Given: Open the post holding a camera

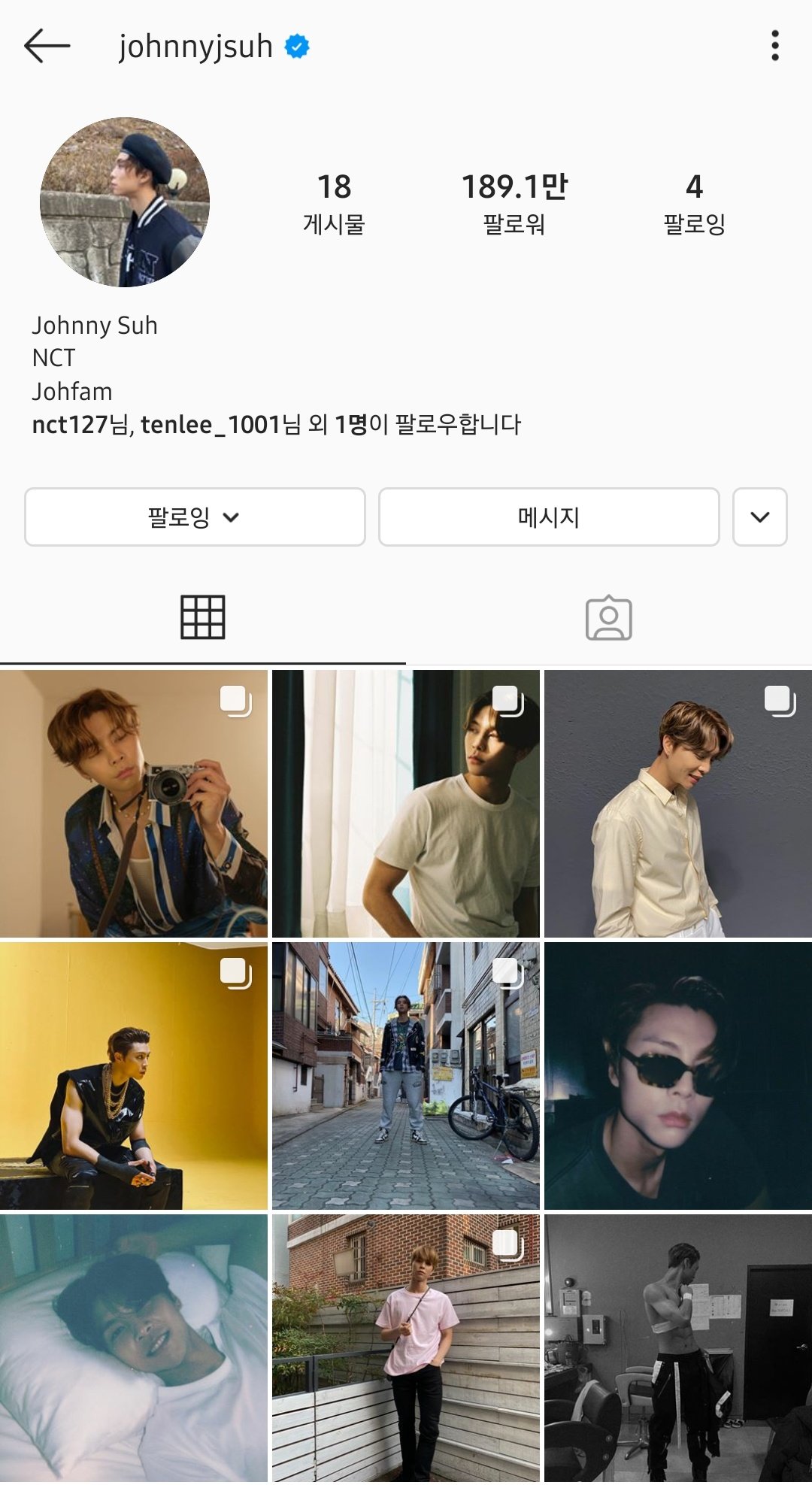Looking at the screenshot, I should (x=134, y=804).
